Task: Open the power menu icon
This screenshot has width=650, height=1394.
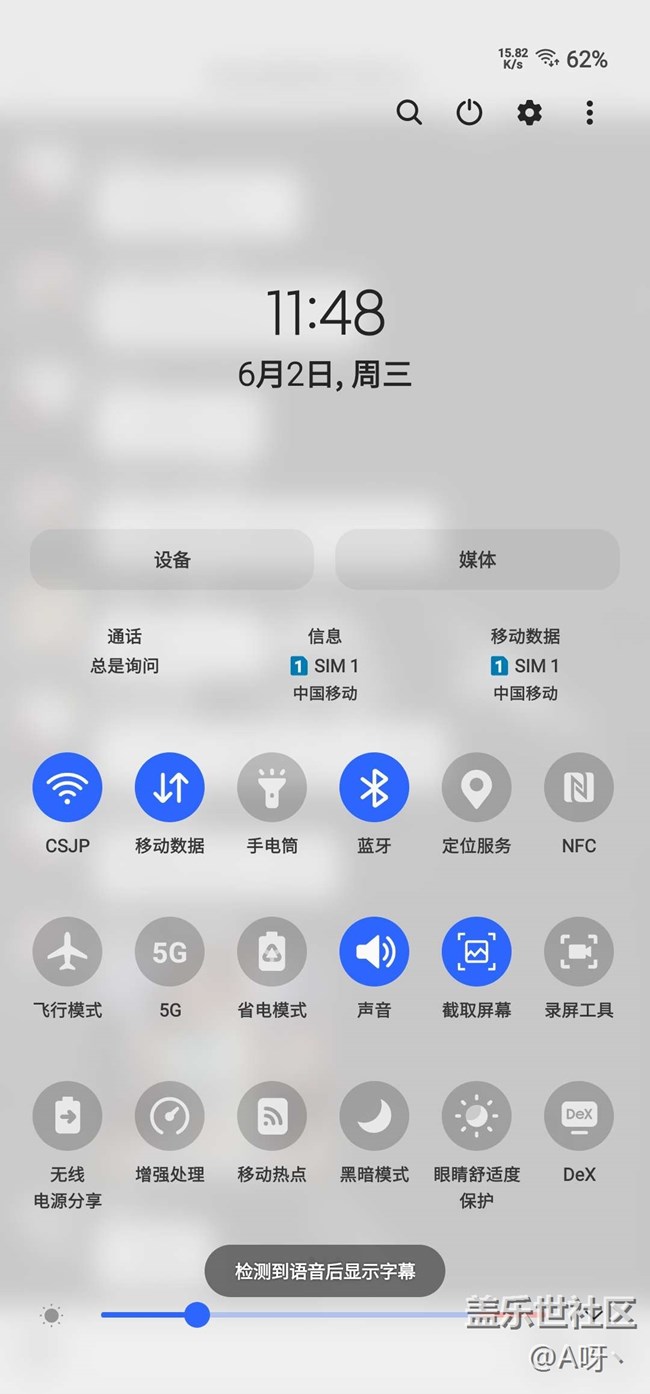Action: (469, 112)
